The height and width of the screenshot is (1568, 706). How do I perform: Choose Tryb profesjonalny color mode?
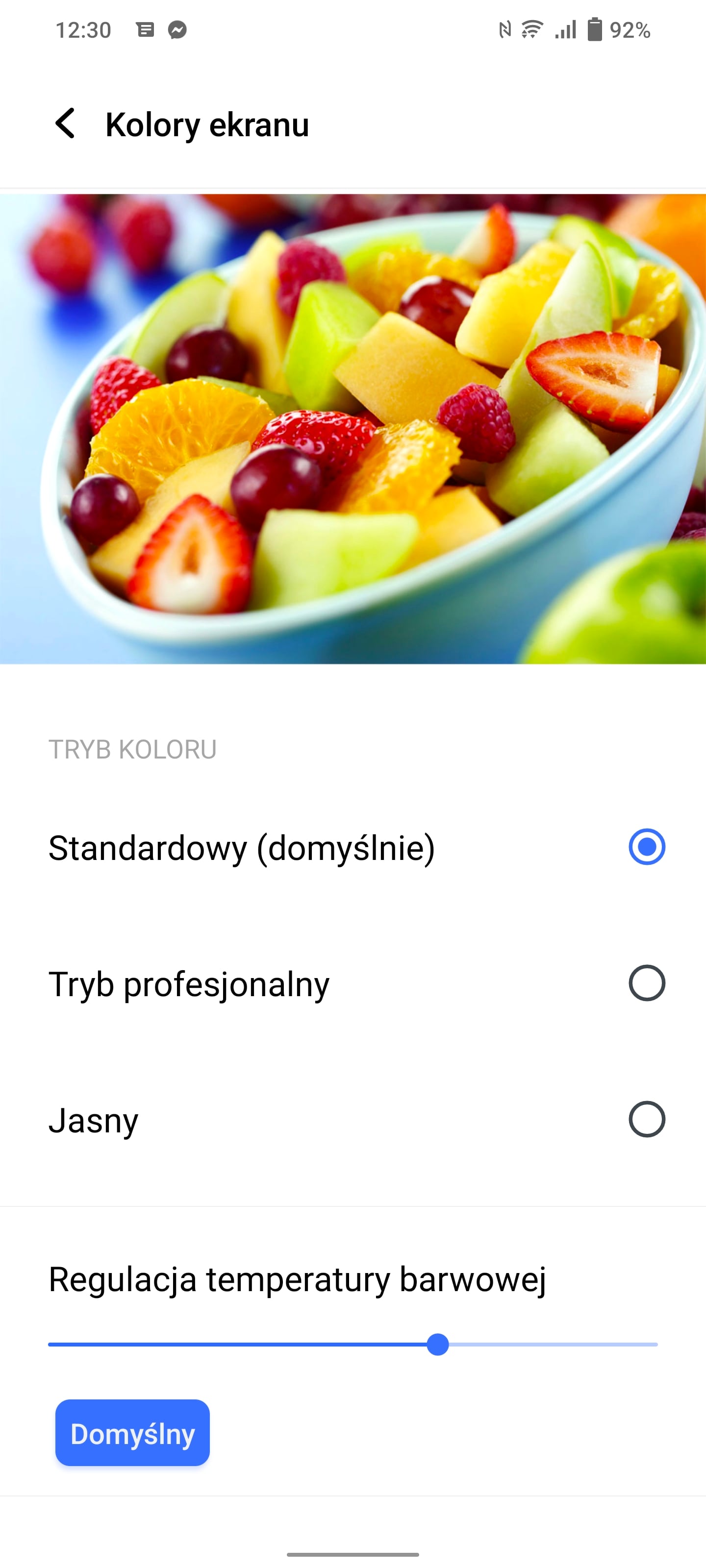pos(646,983)
